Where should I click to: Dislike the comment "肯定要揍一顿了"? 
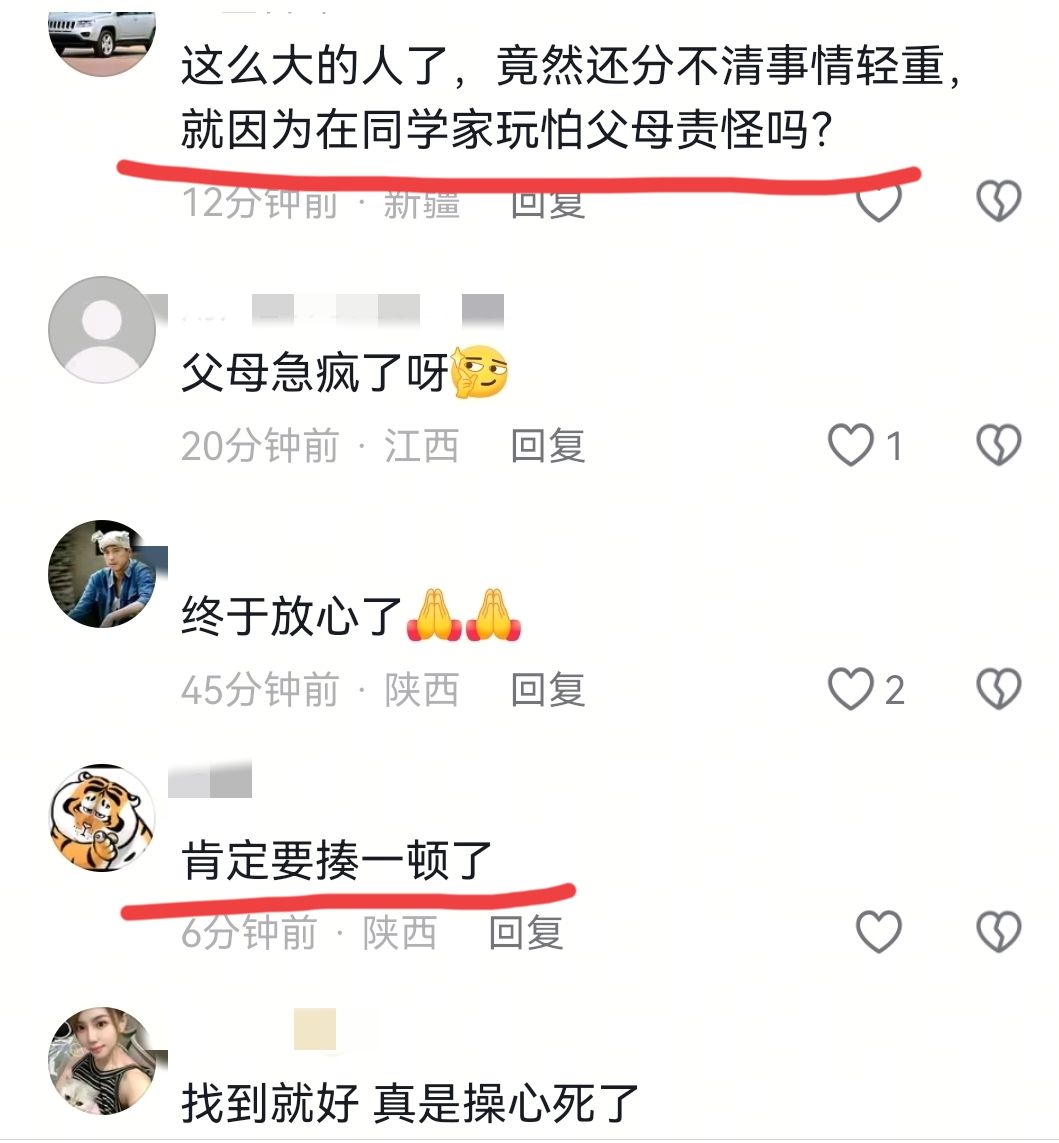point(997,932)
